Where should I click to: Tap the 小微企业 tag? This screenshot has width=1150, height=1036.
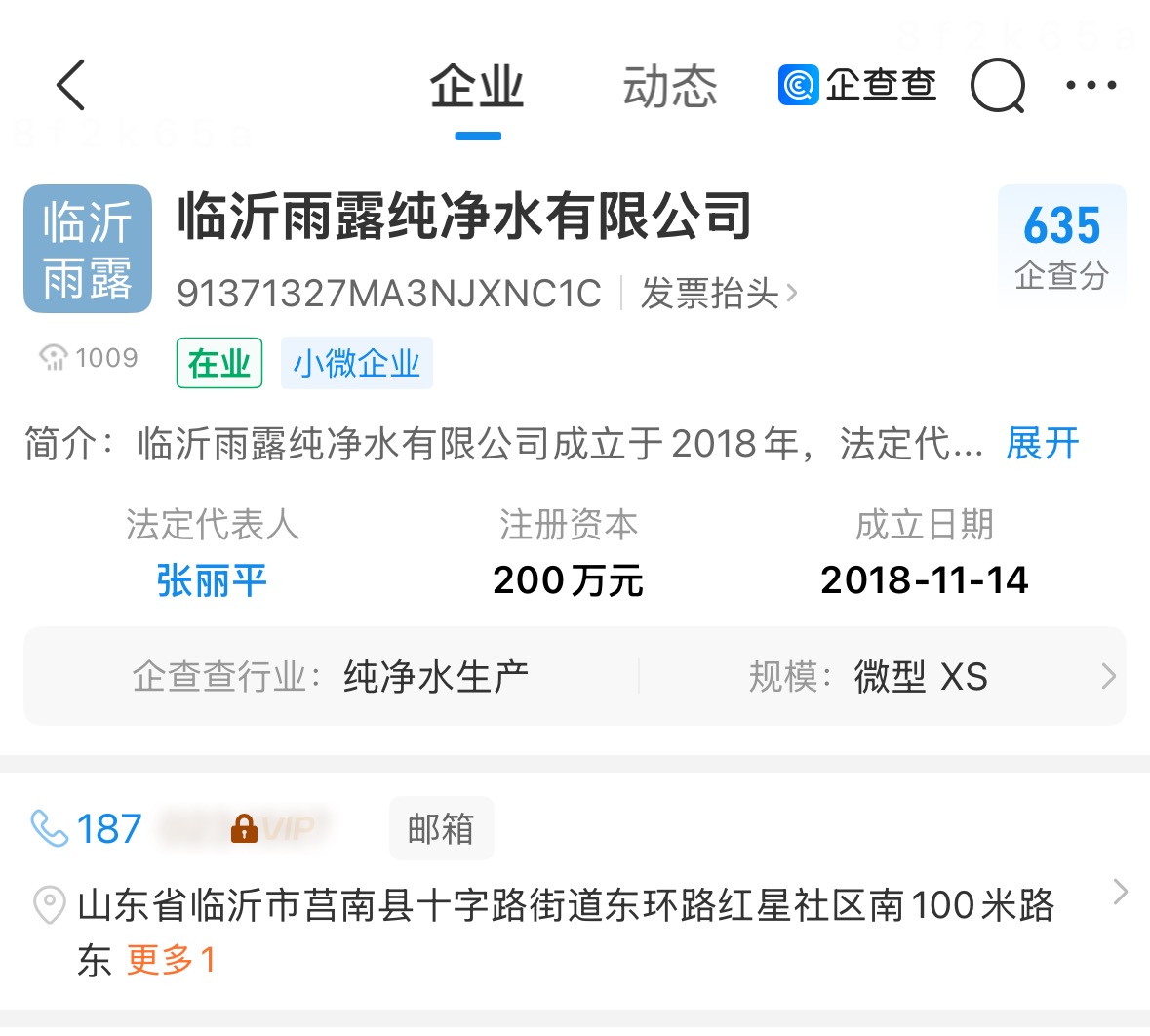click(x=356, y=363)
